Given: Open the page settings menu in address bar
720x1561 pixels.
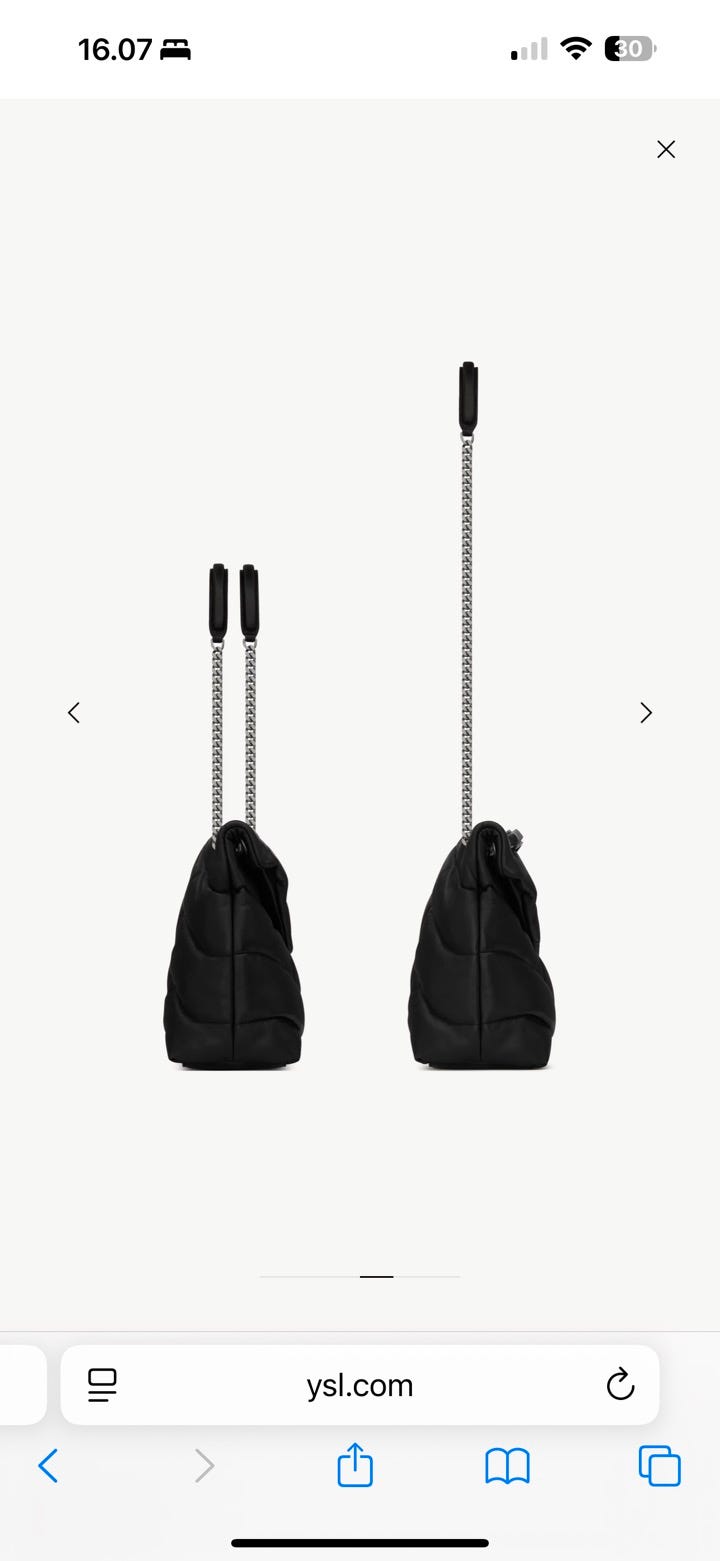Looking at the screenshot, I should pyautogui.click(x=102, y=1385).
